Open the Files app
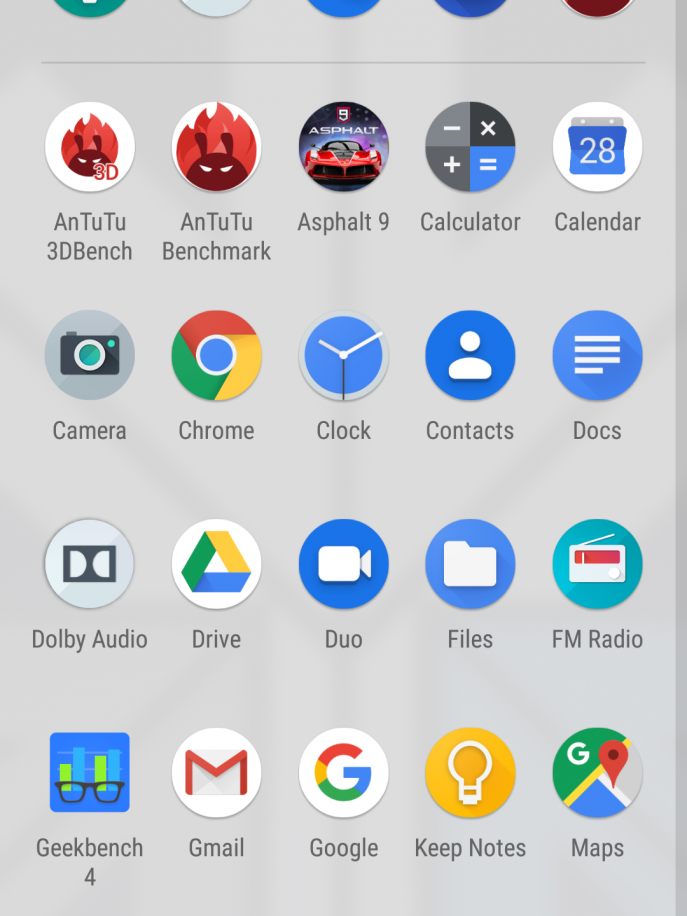 tap(470, 564)
